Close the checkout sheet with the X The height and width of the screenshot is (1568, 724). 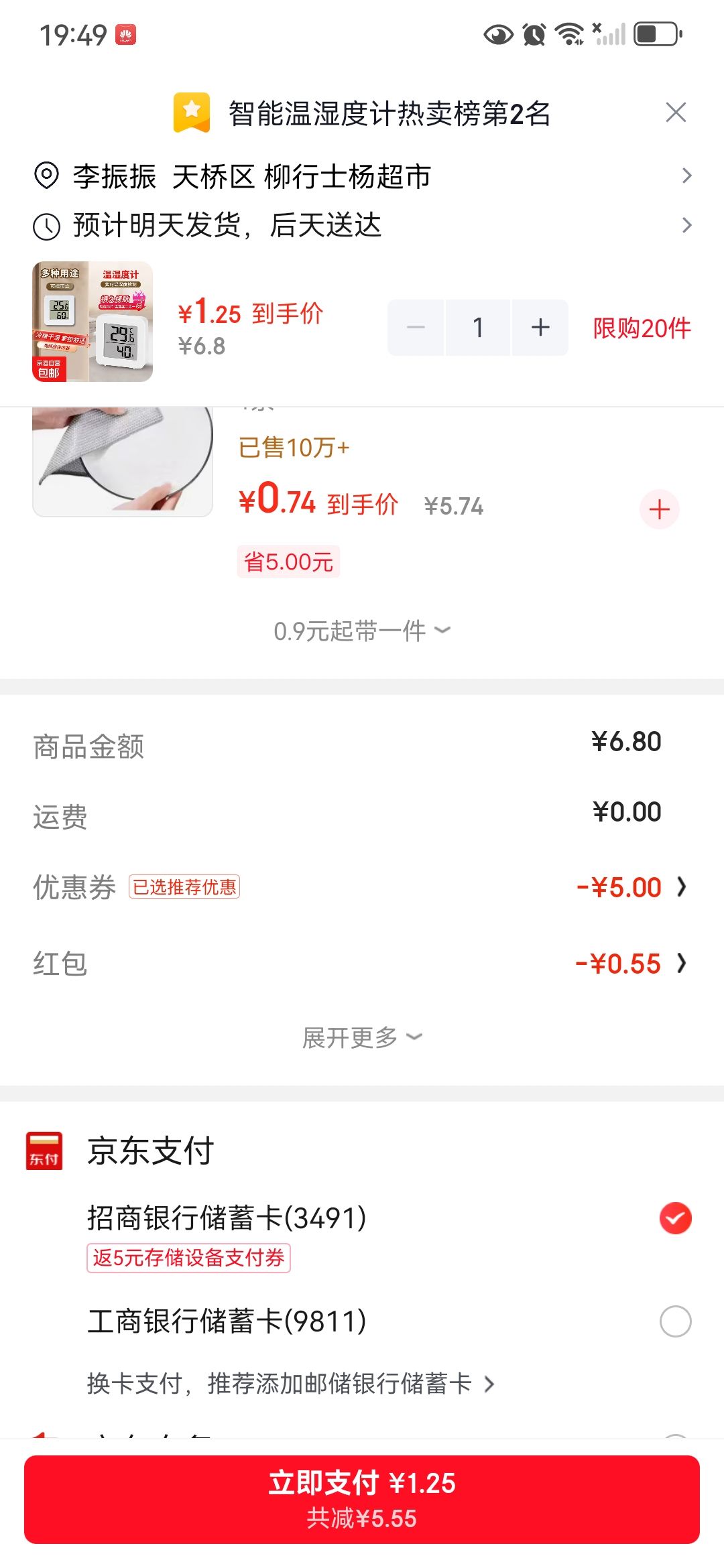pos(676,113)
